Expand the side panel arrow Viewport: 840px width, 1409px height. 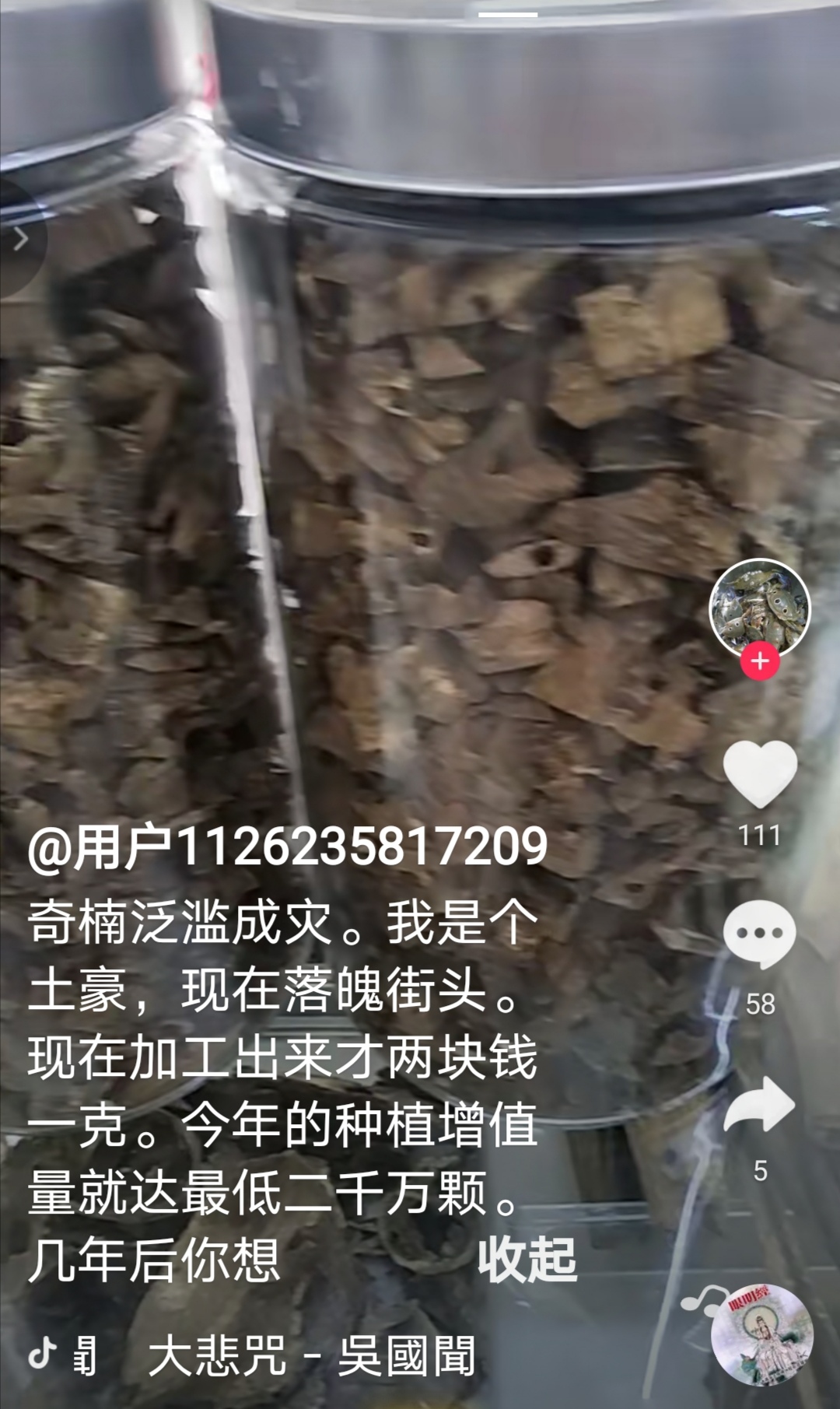pos(20,238)
